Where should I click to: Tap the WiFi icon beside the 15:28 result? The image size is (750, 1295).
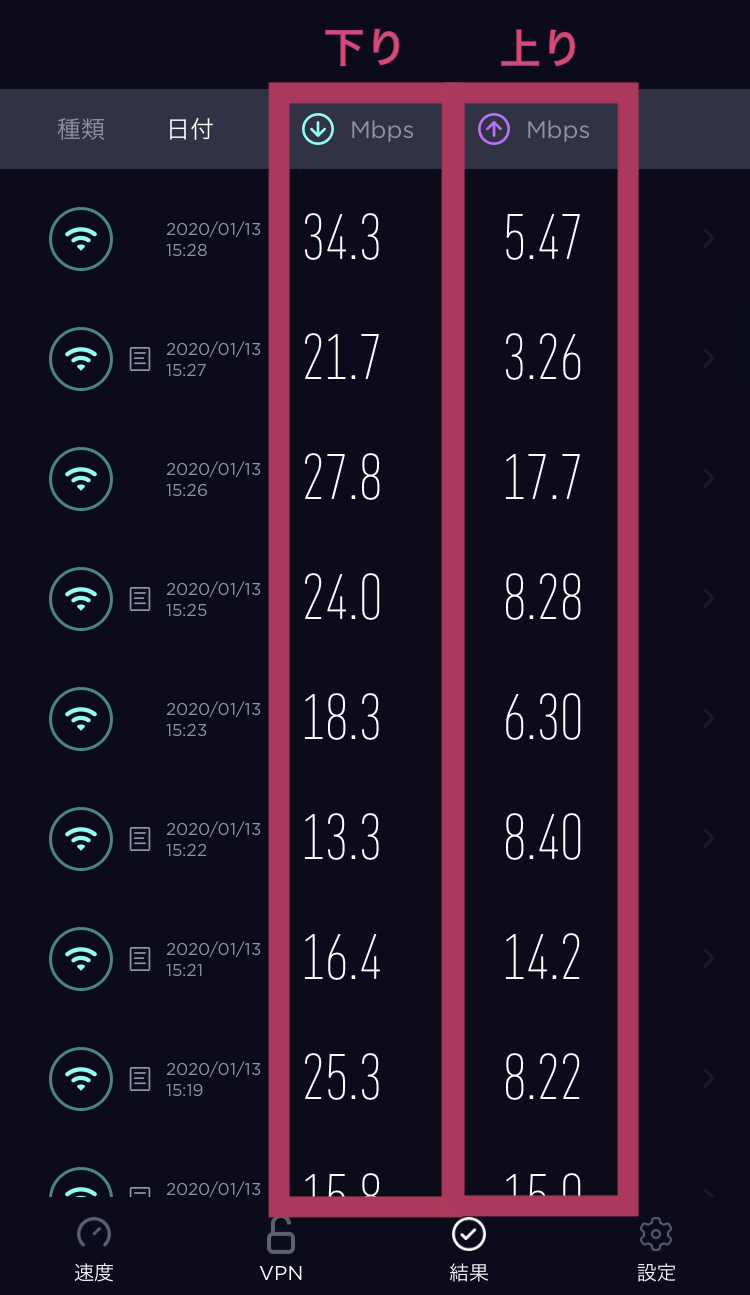pyautogui.click(x=81, y=239)
